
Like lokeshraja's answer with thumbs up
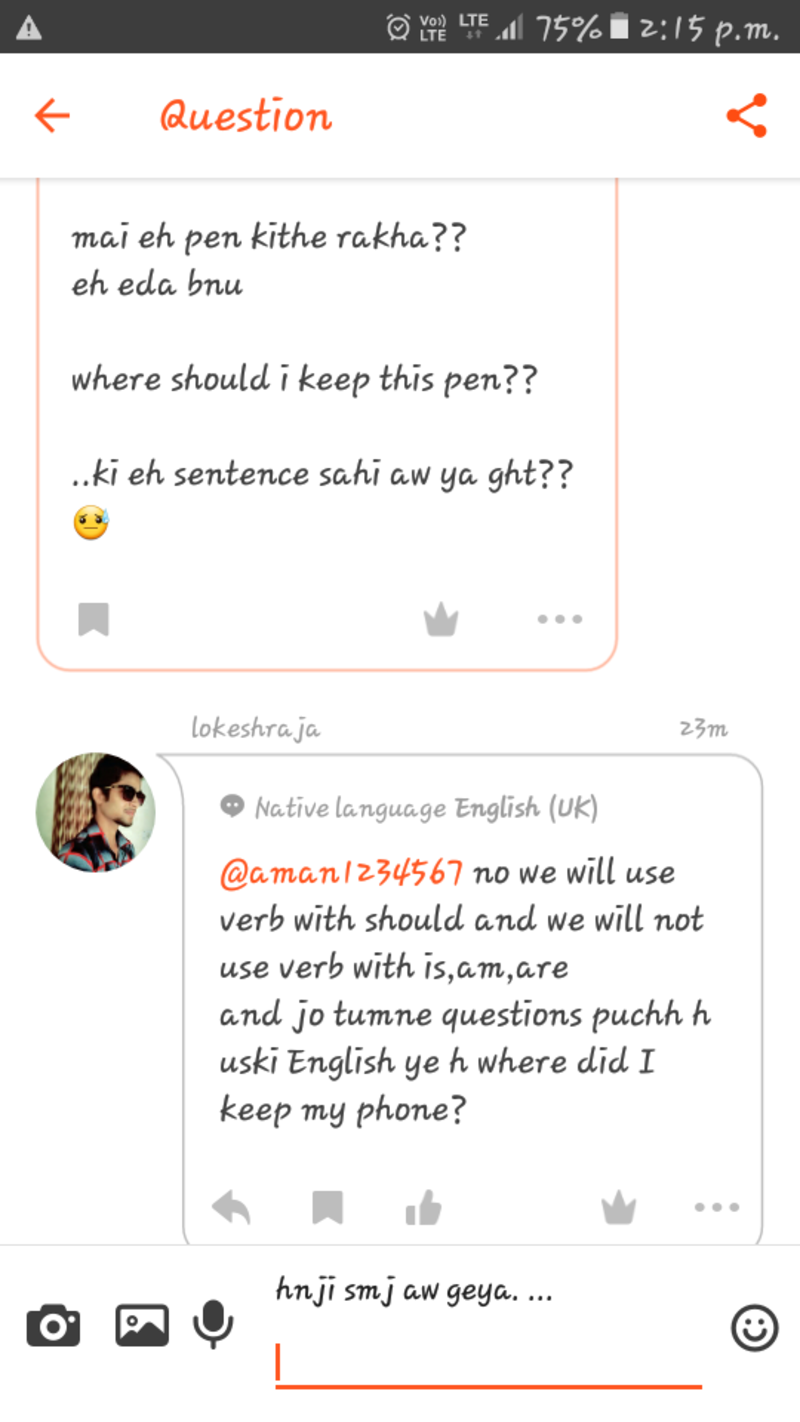(x=424, y=1208)
